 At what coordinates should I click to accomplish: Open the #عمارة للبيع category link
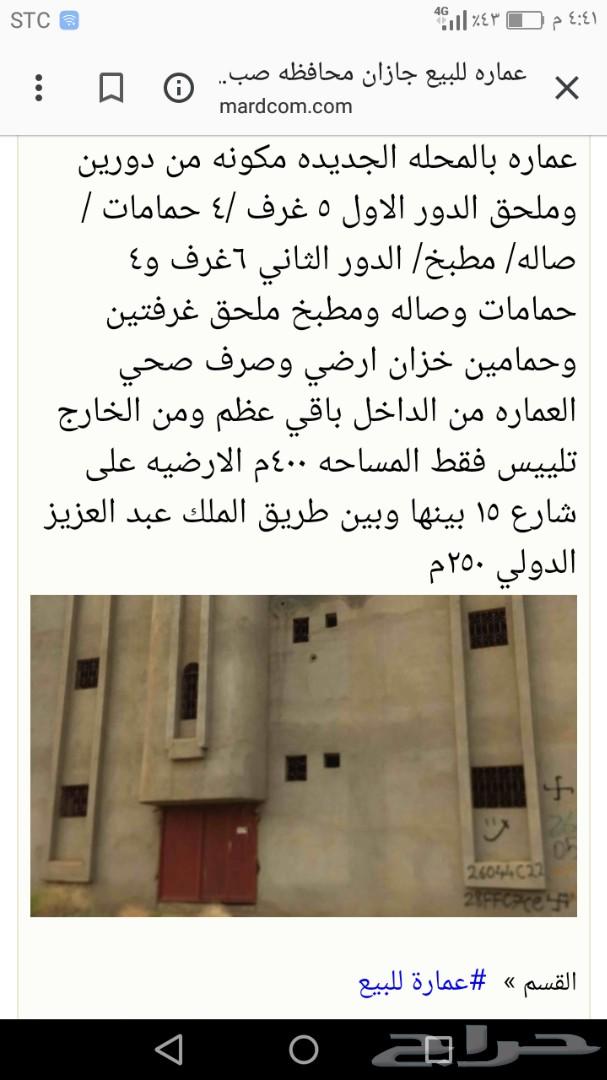422,981
